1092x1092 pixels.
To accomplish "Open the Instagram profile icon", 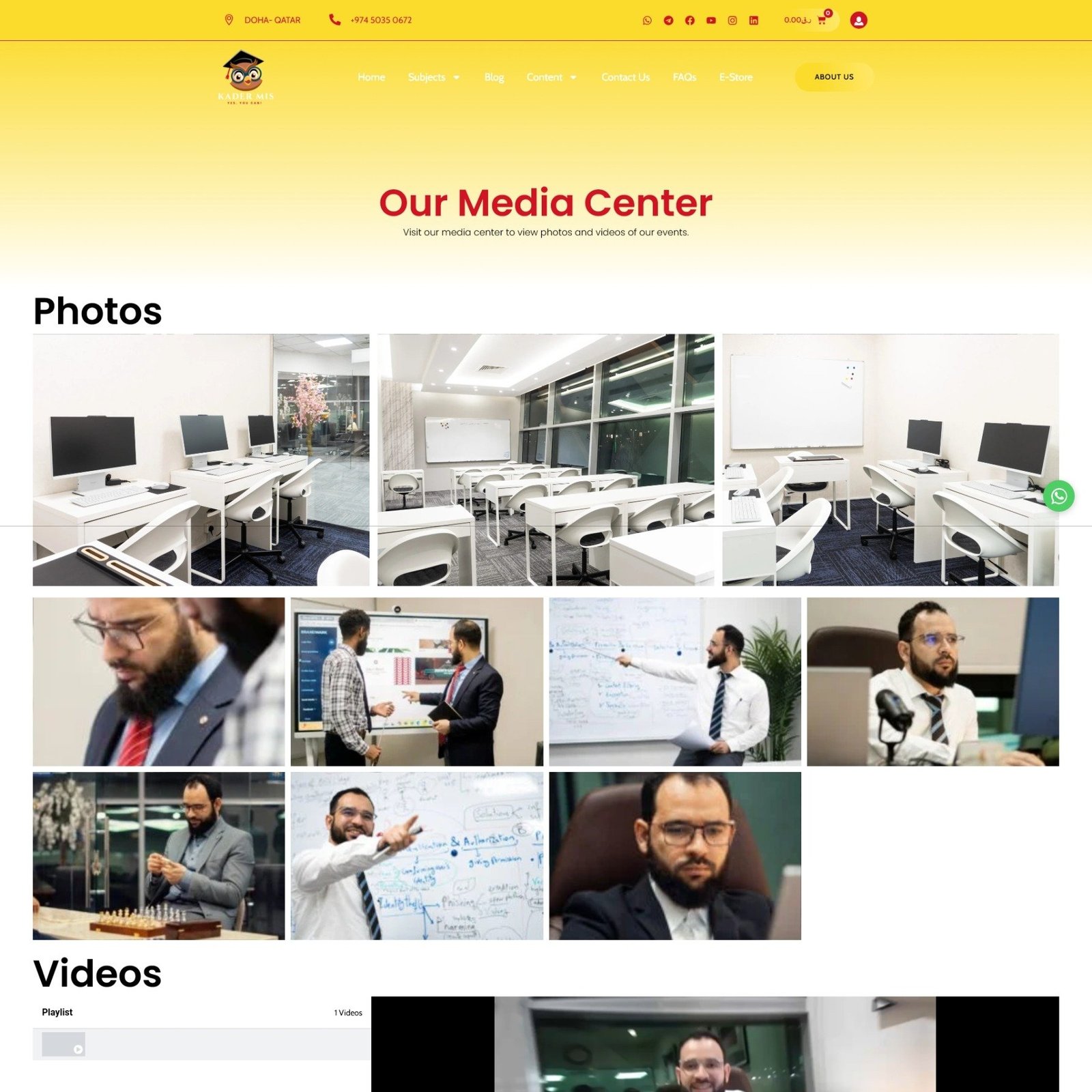I will 732,20.
